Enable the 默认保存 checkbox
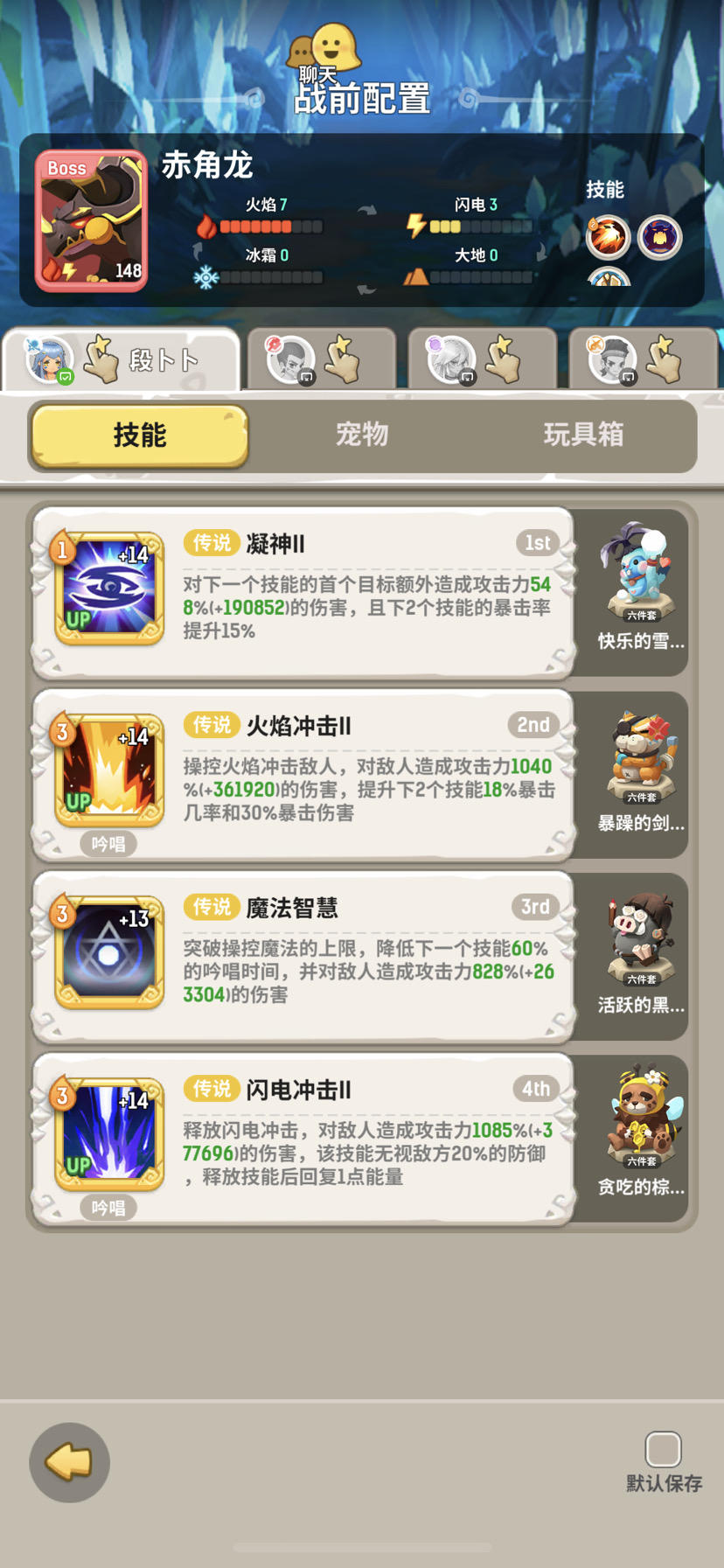Screen dimensions: 724x1568 click(662, 1450)
